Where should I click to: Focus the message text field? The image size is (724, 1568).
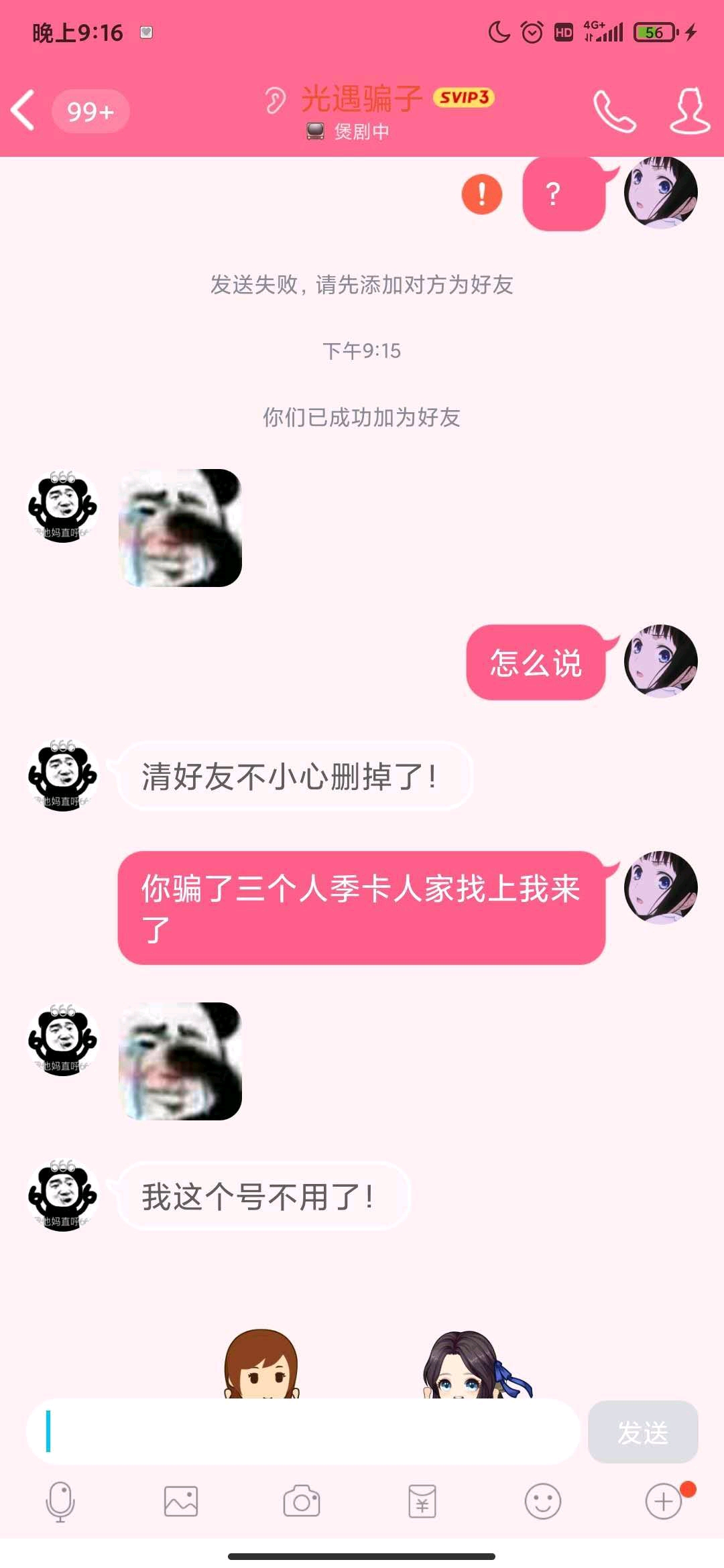click(303, 1431)
